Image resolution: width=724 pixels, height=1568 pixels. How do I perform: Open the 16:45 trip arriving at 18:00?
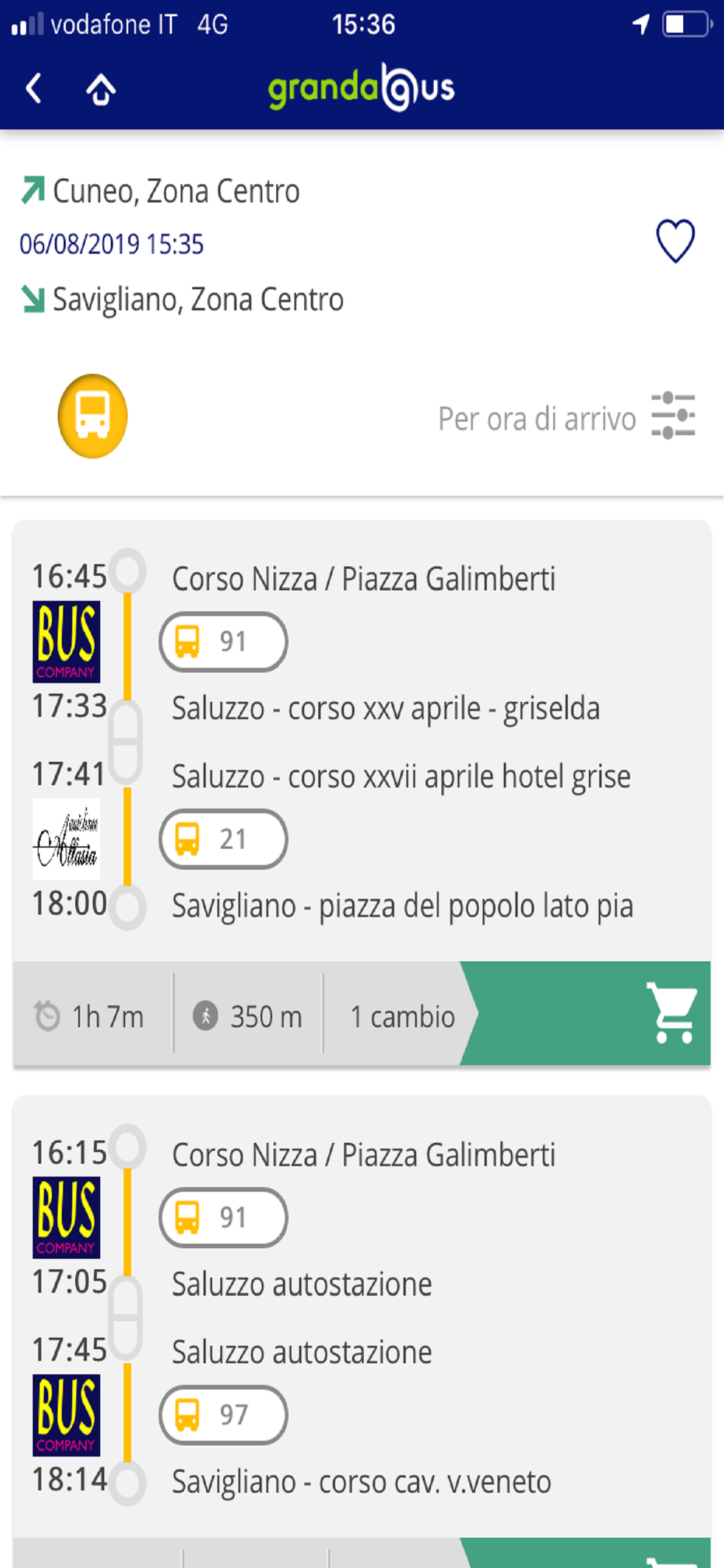362,741
